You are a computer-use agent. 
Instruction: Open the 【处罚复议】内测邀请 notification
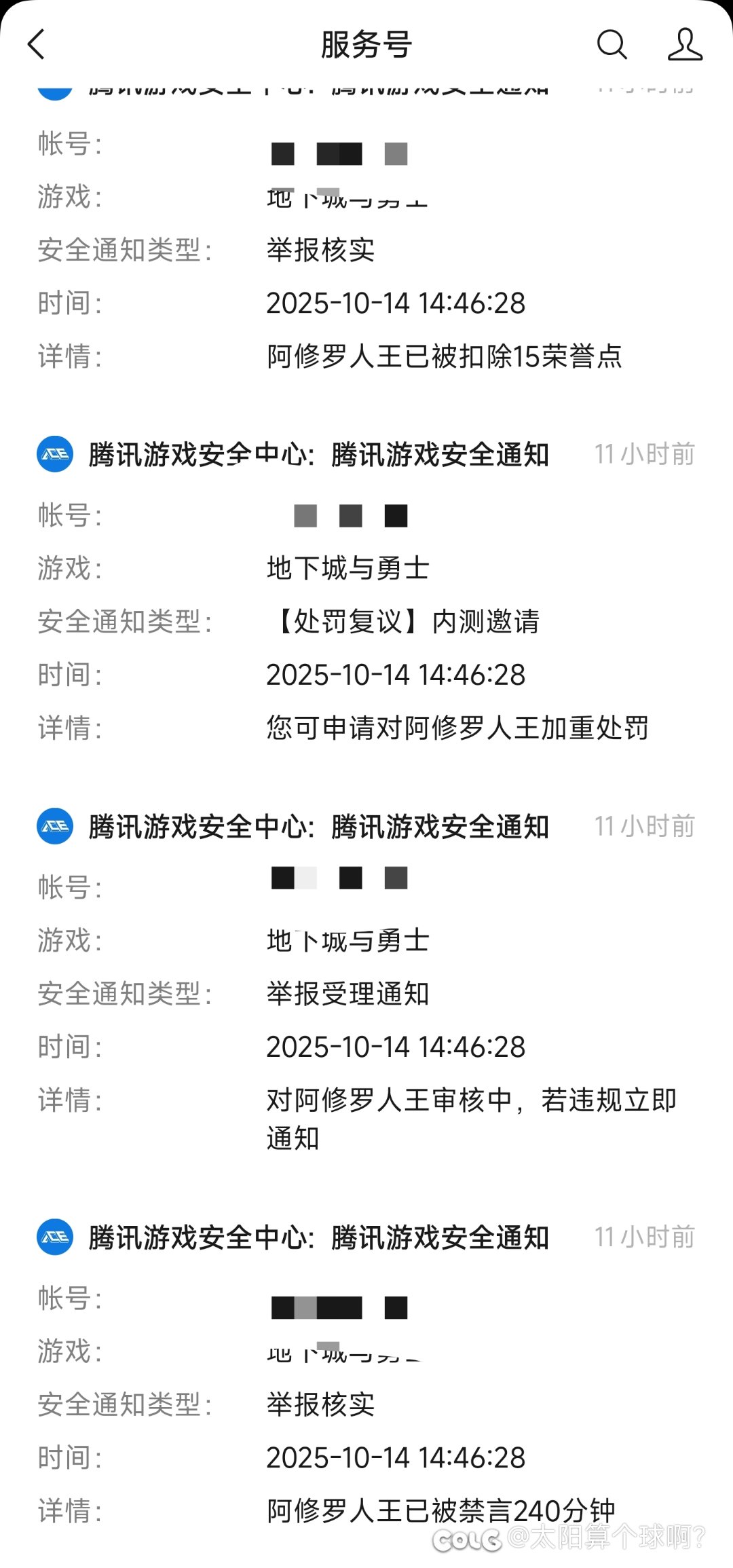click(366, 621)
